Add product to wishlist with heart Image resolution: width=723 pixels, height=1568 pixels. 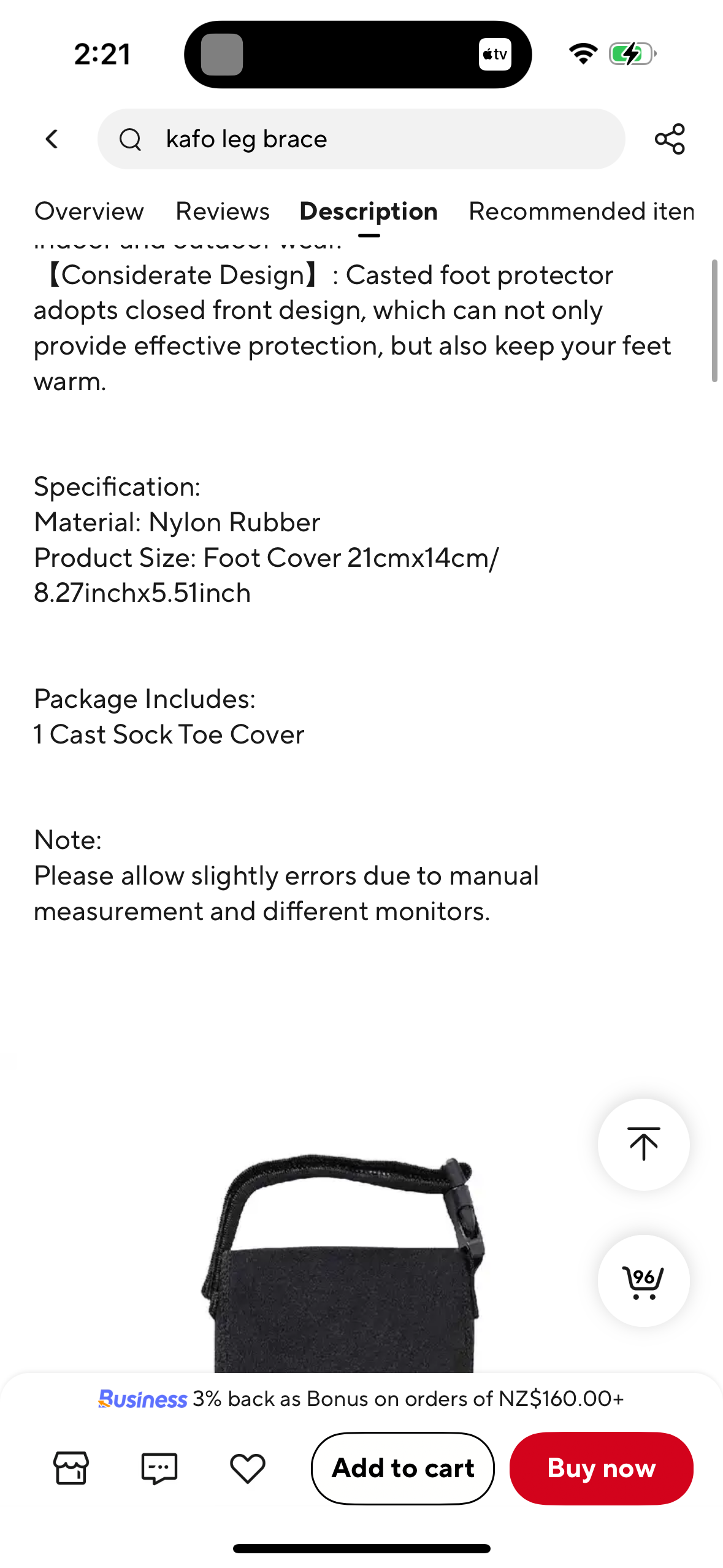coord(247,1468)
